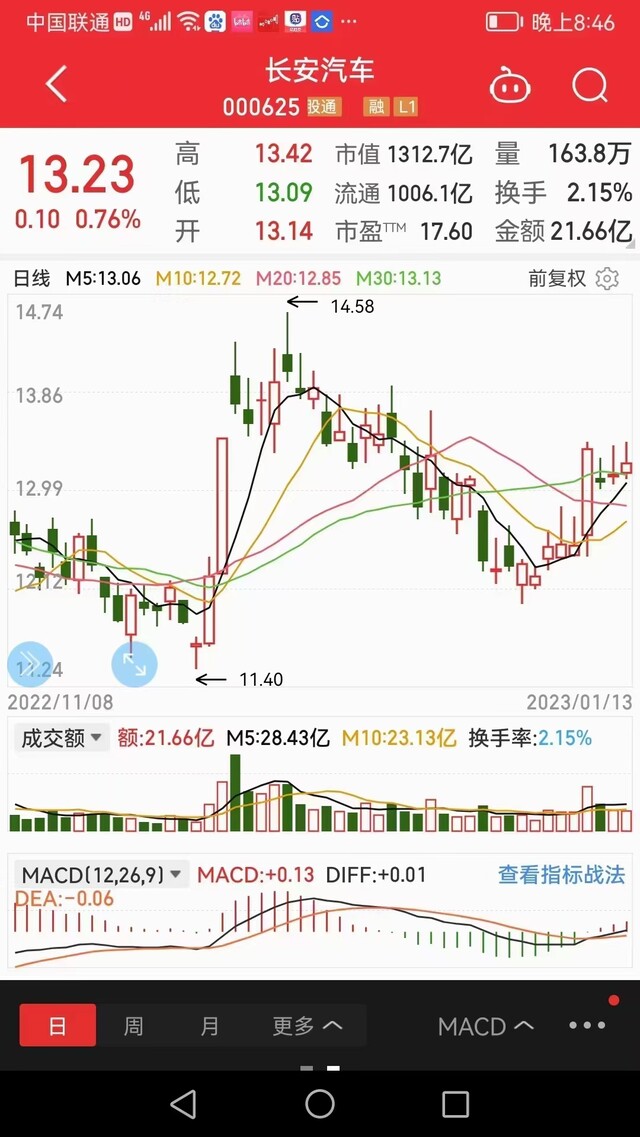The width and height of the screenshot is (640, 1137).
Task: Open the 查看指标战法 link
Action: point(561,875)
